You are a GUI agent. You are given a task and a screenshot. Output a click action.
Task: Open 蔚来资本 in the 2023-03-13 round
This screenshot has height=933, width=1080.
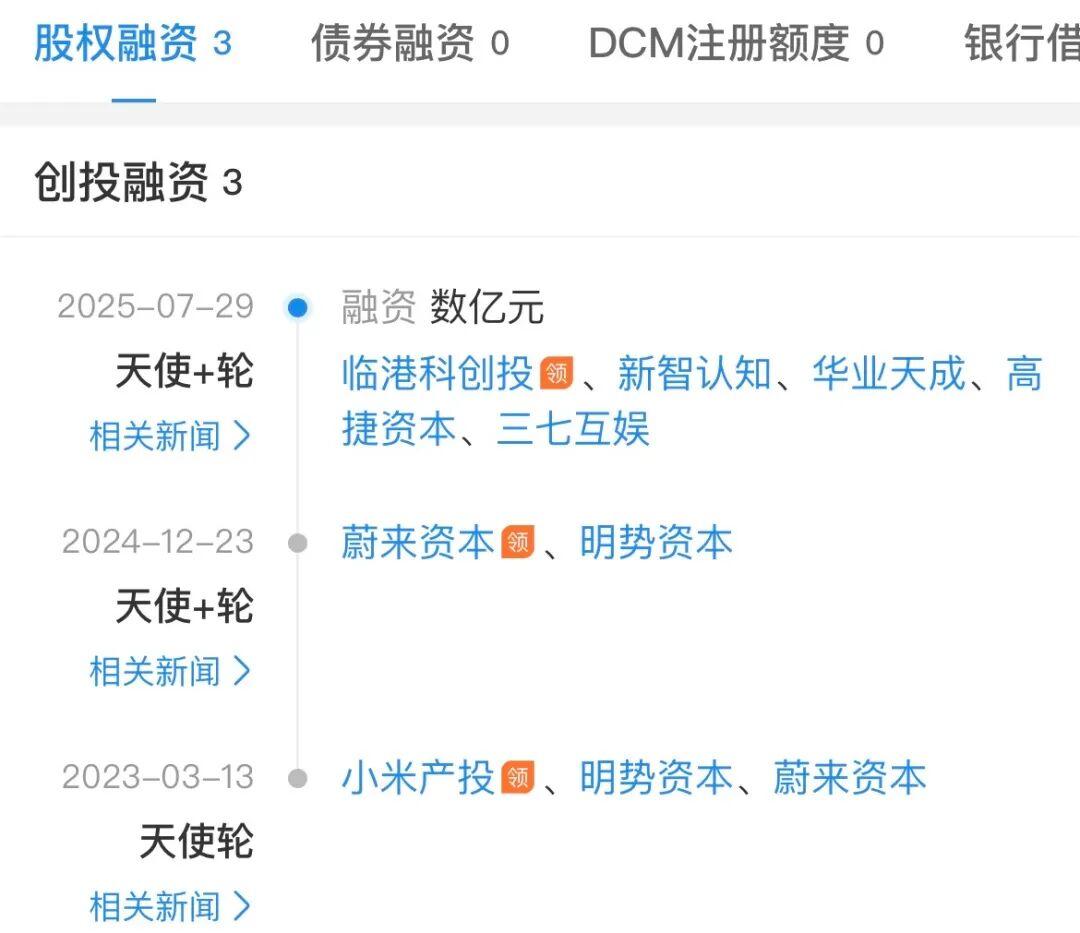coord(850,777)
